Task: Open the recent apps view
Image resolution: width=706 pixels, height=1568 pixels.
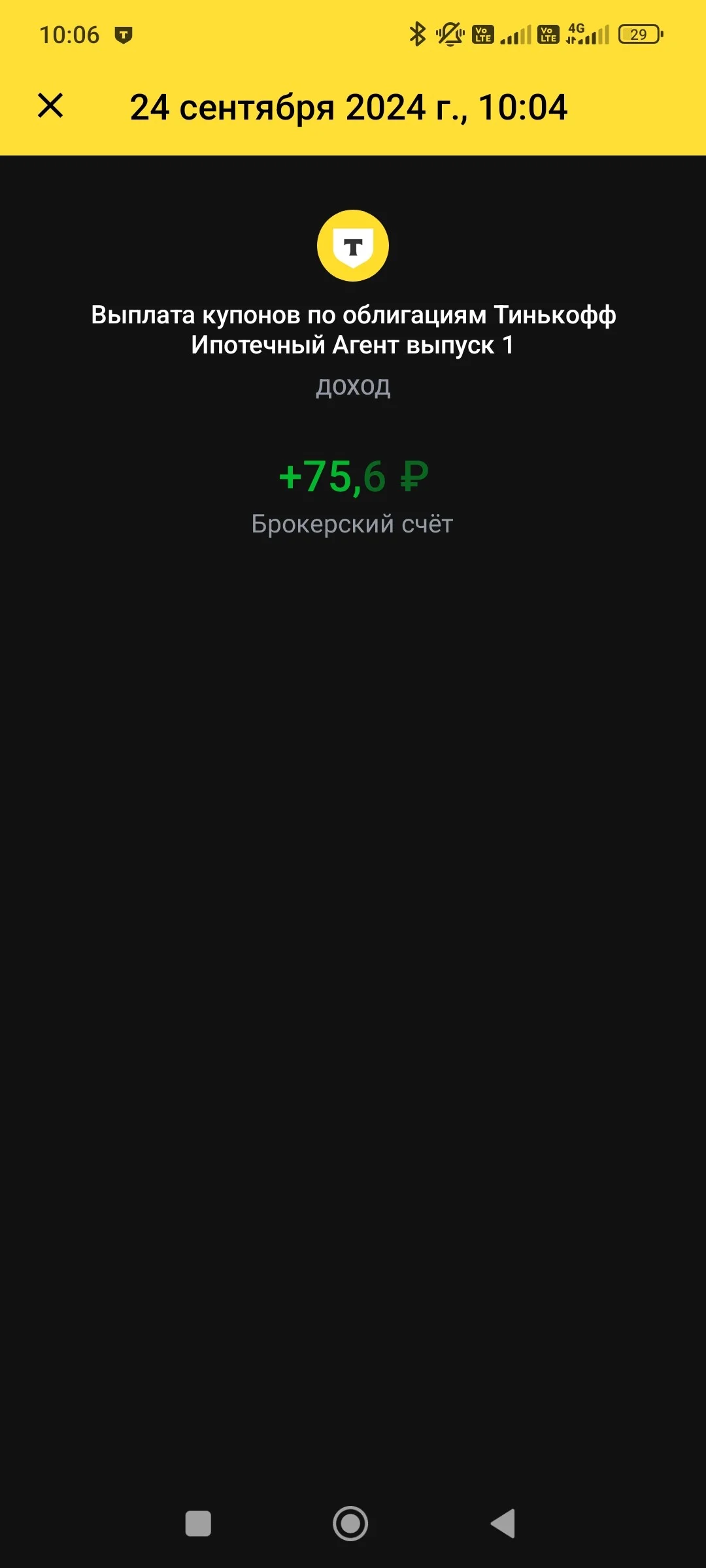Action: (198, 1524)
